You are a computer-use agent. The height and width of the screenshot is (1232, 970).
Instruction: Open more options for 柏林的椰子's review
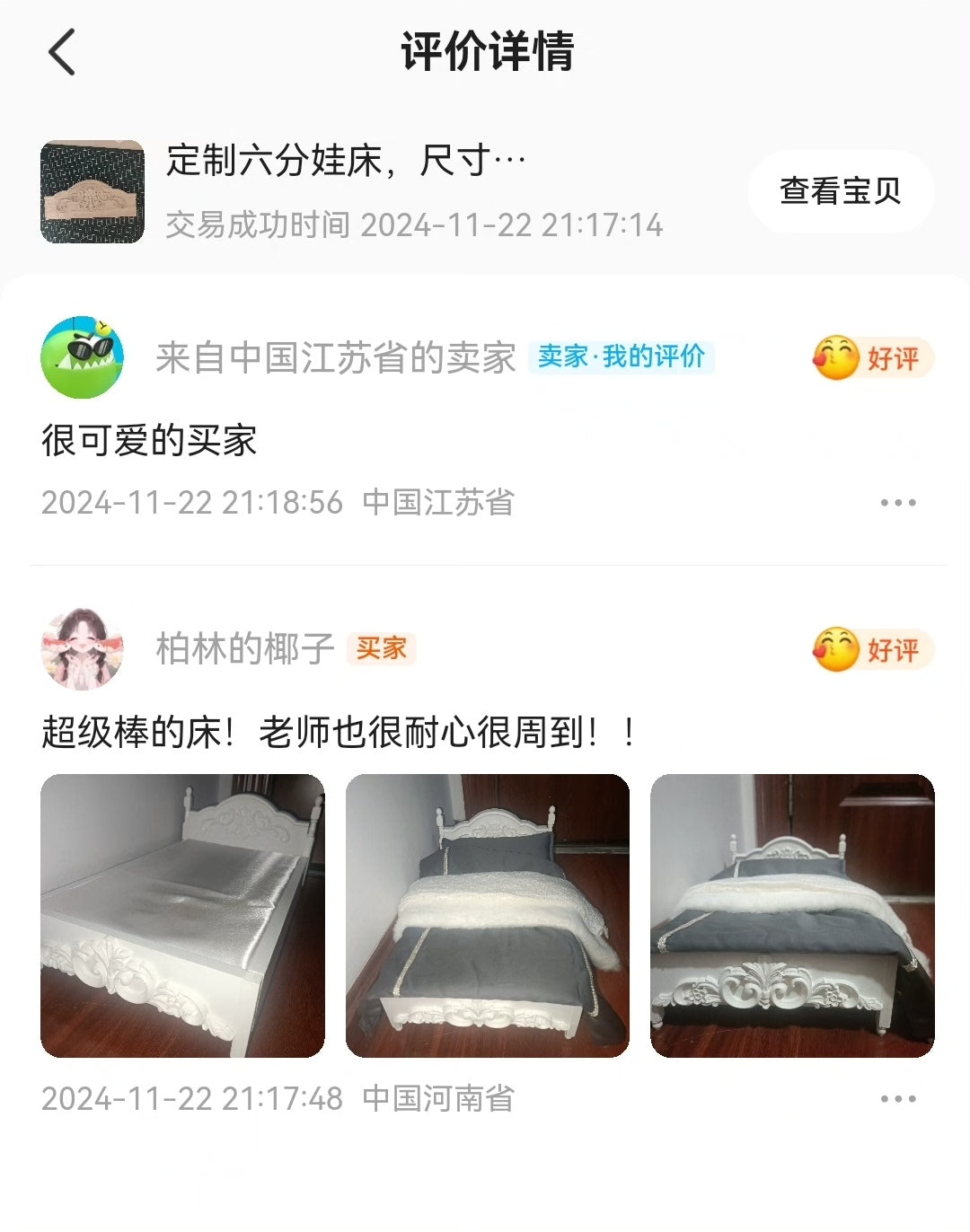pos(897,1099)
